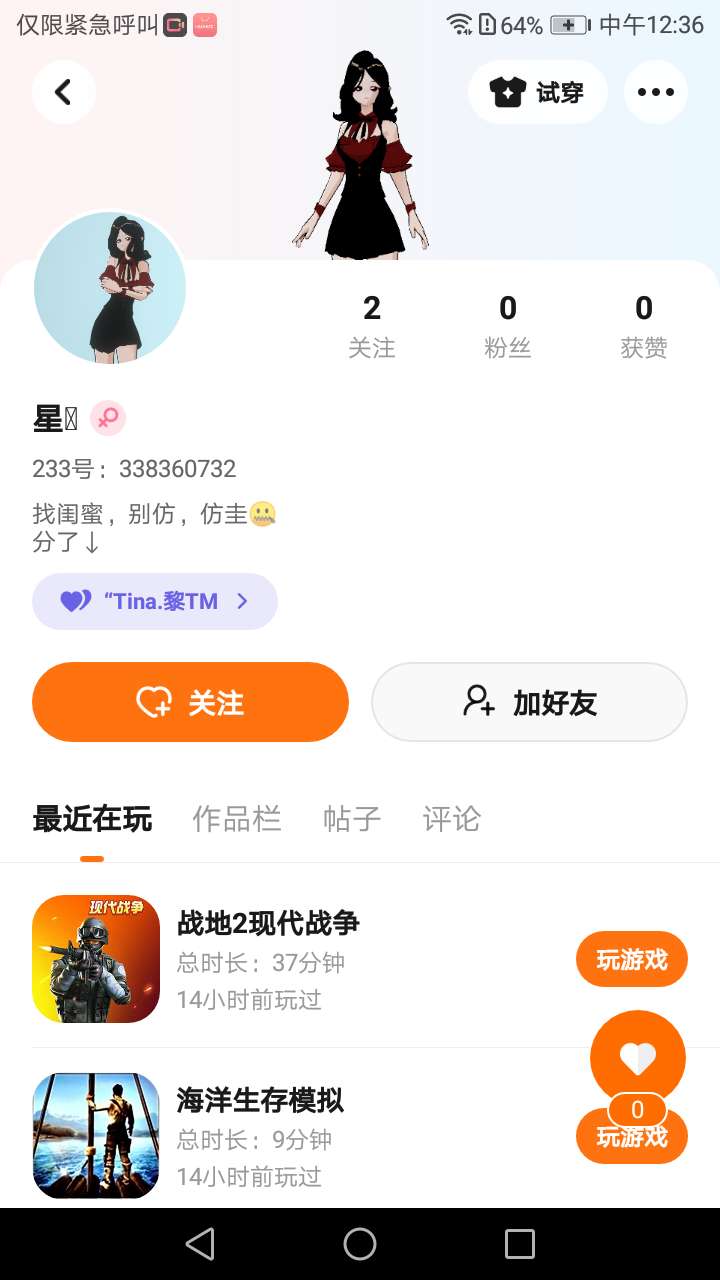Tap the 试穿 try-on button

click(x=537, y=92)
